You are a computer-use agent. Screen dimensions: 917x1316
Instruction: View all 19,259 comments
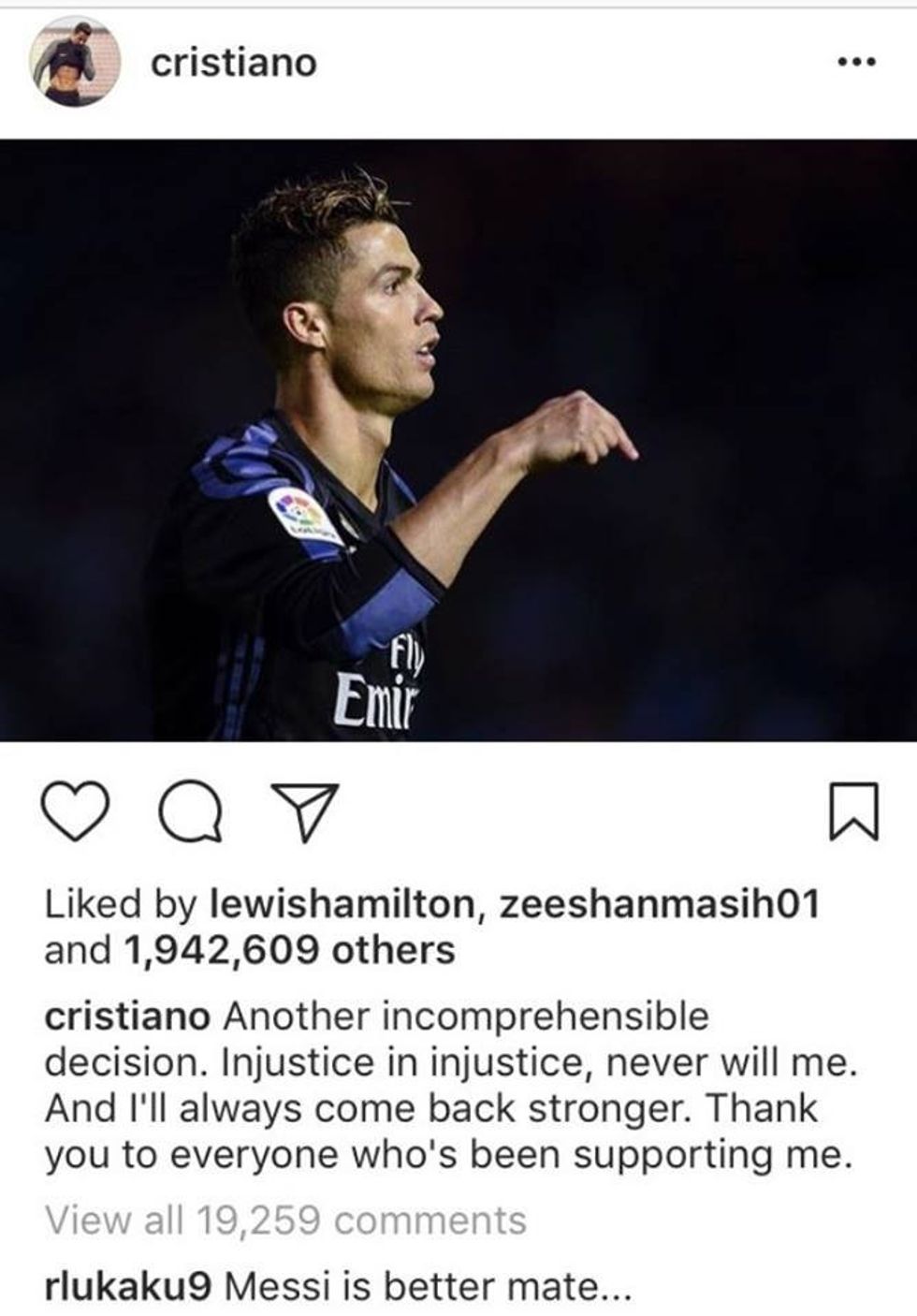coord(285,1221)
